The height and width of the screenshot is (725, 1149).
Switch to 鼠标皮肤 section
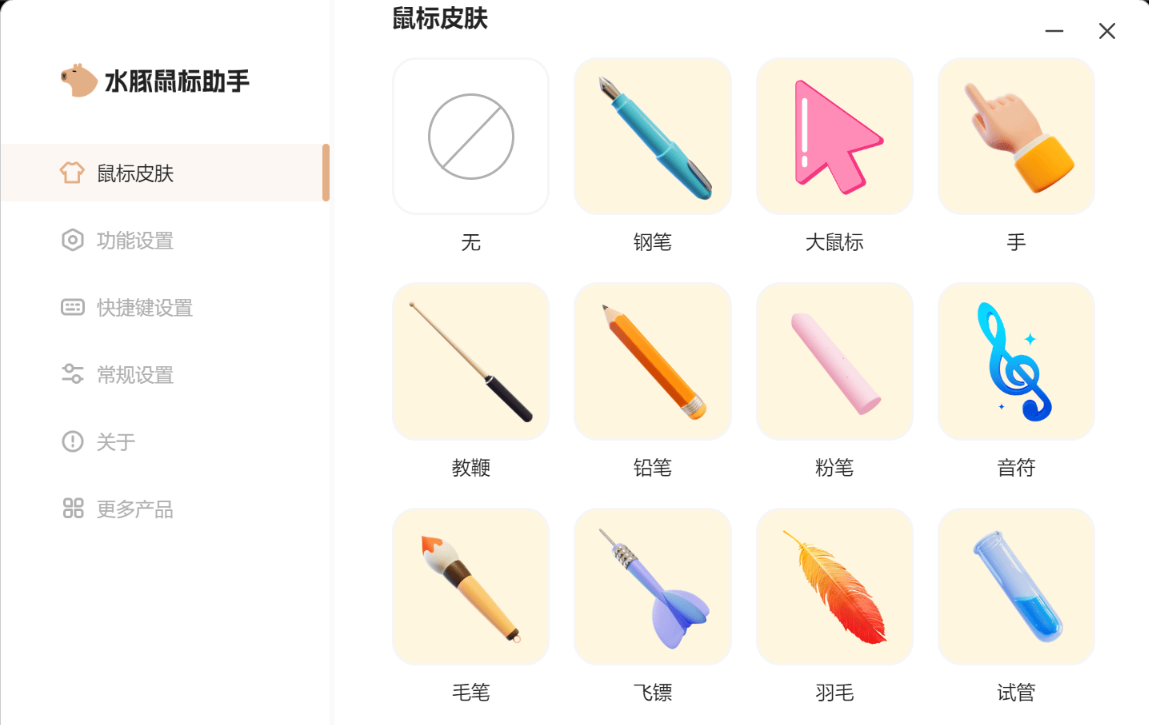tap(135, 173)
